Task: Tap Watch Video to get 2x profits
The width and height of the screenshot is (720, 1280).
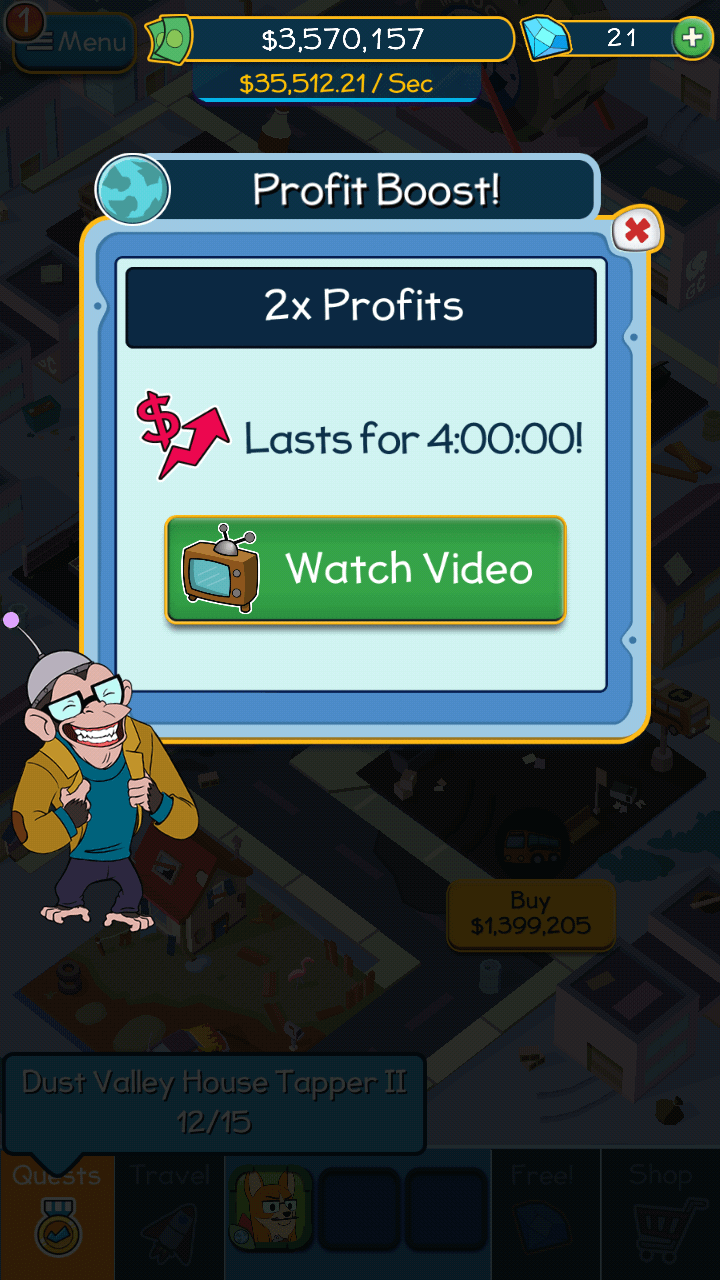Action: coord(365,569)
